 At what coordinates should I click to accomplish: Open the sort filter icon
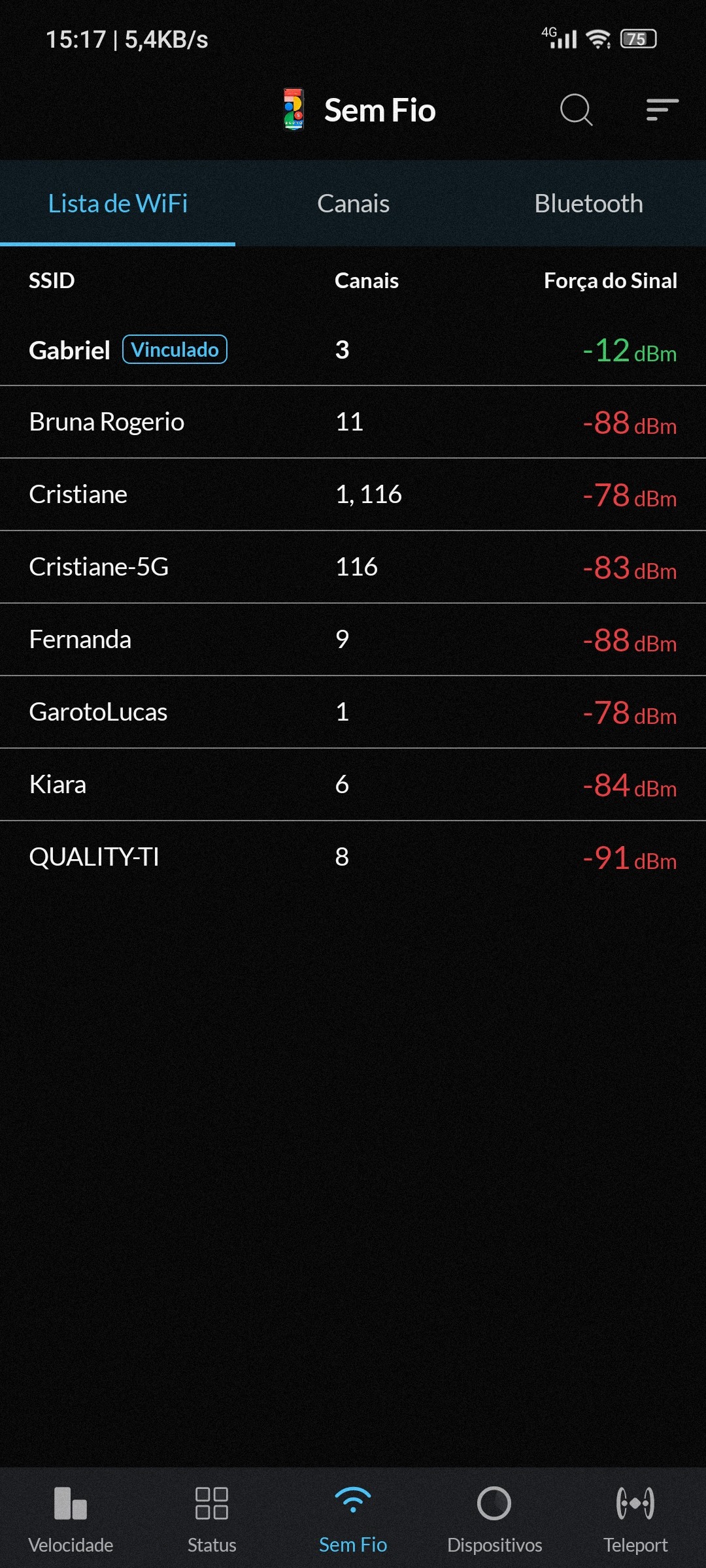662,110
